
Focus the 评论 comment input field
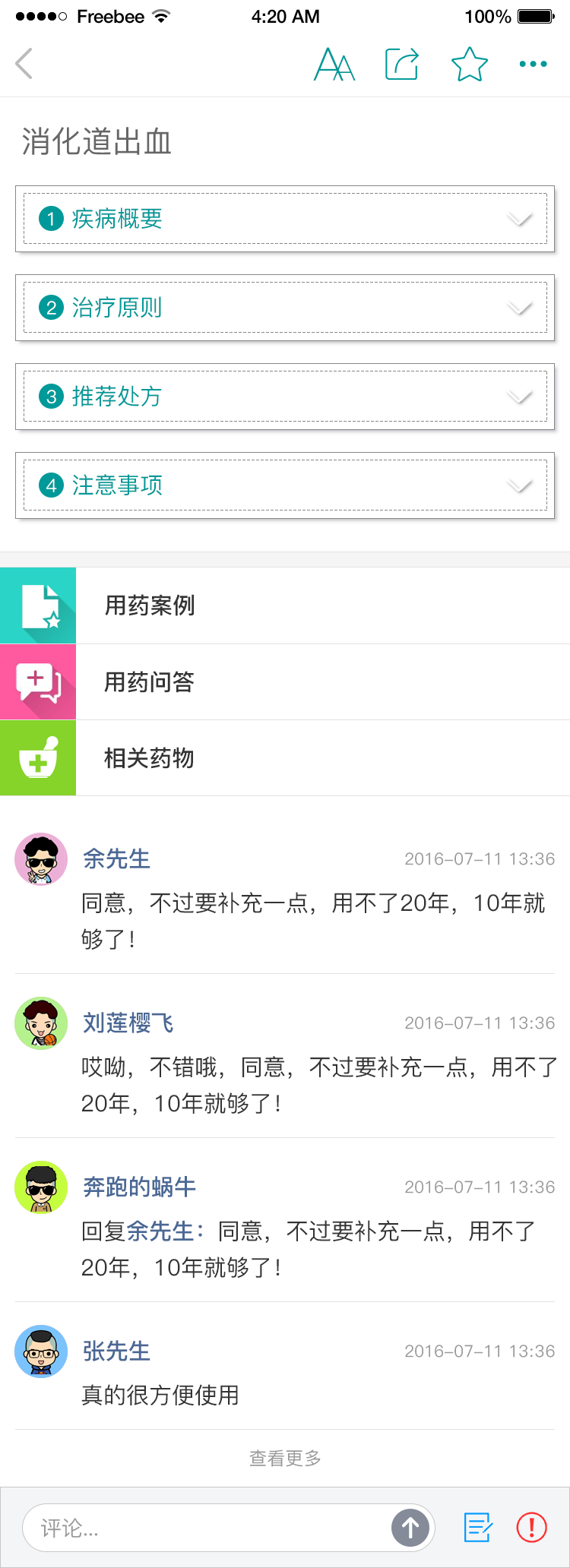[205, 1528]
